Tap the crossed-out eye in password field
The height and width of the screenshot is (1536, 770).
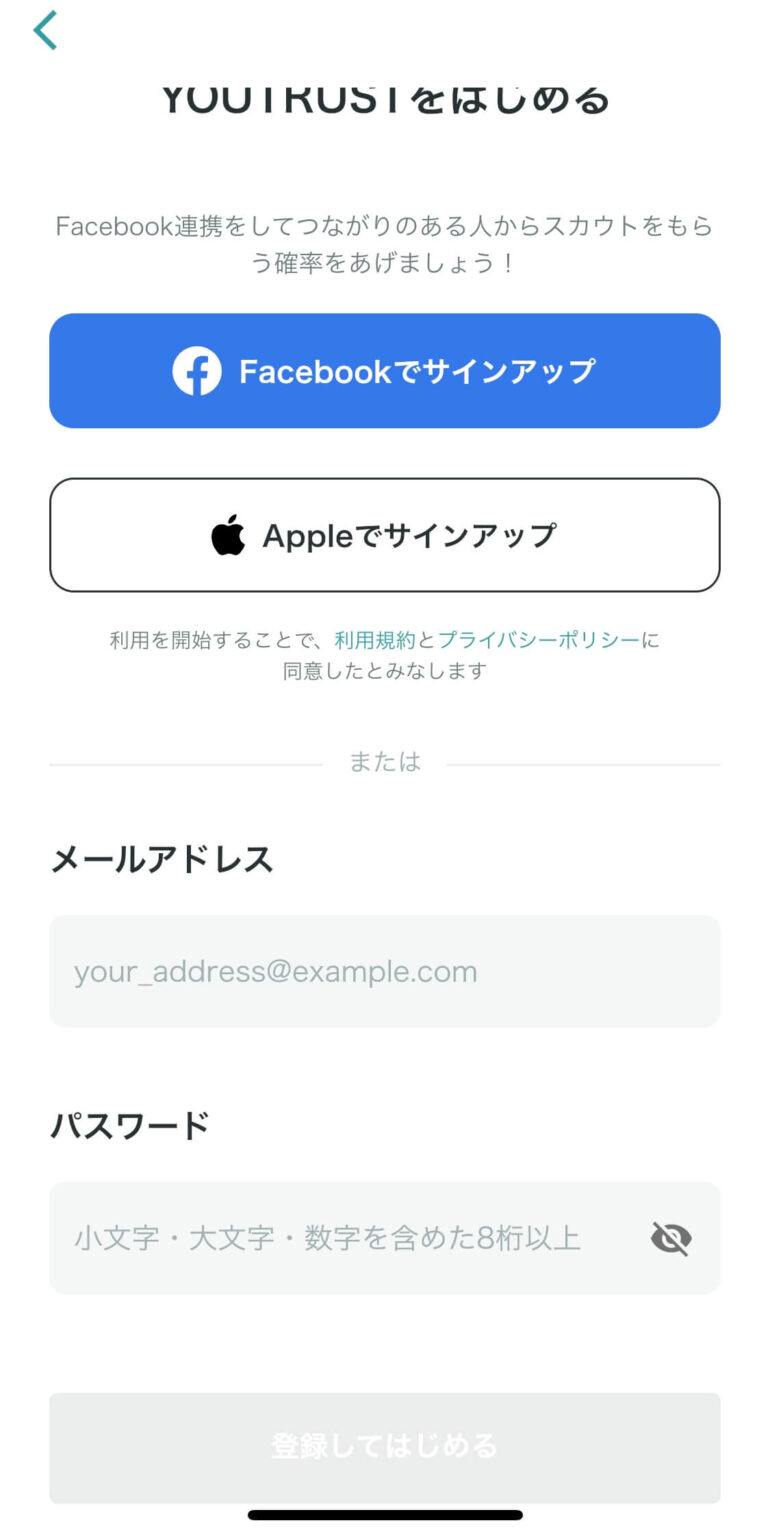coord(670,1238)
